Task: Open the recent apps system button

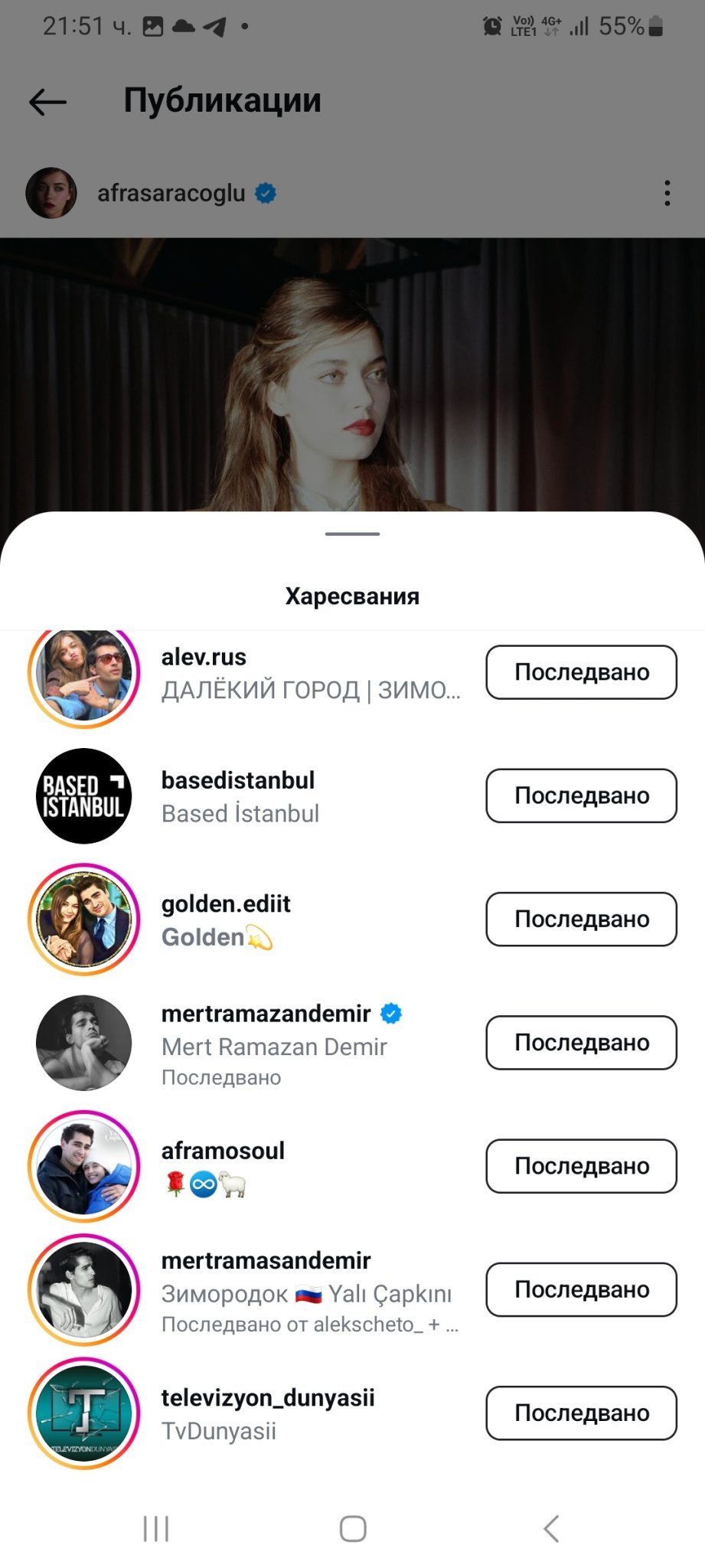Action: (x=156, y=1529)
